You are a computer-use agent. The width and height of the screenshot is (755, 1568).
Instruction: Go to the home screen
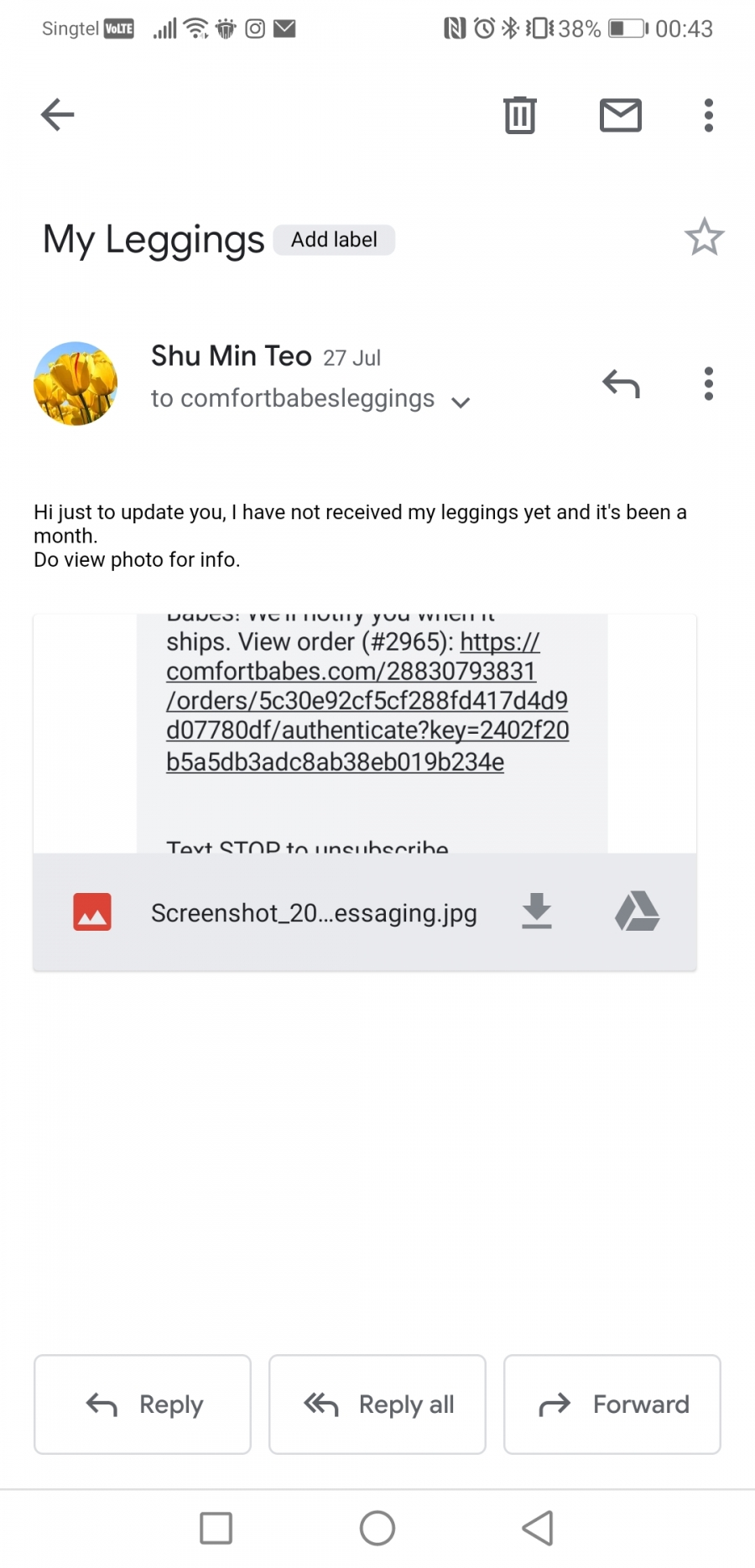pyautogui.click(x=377, y=1528)
